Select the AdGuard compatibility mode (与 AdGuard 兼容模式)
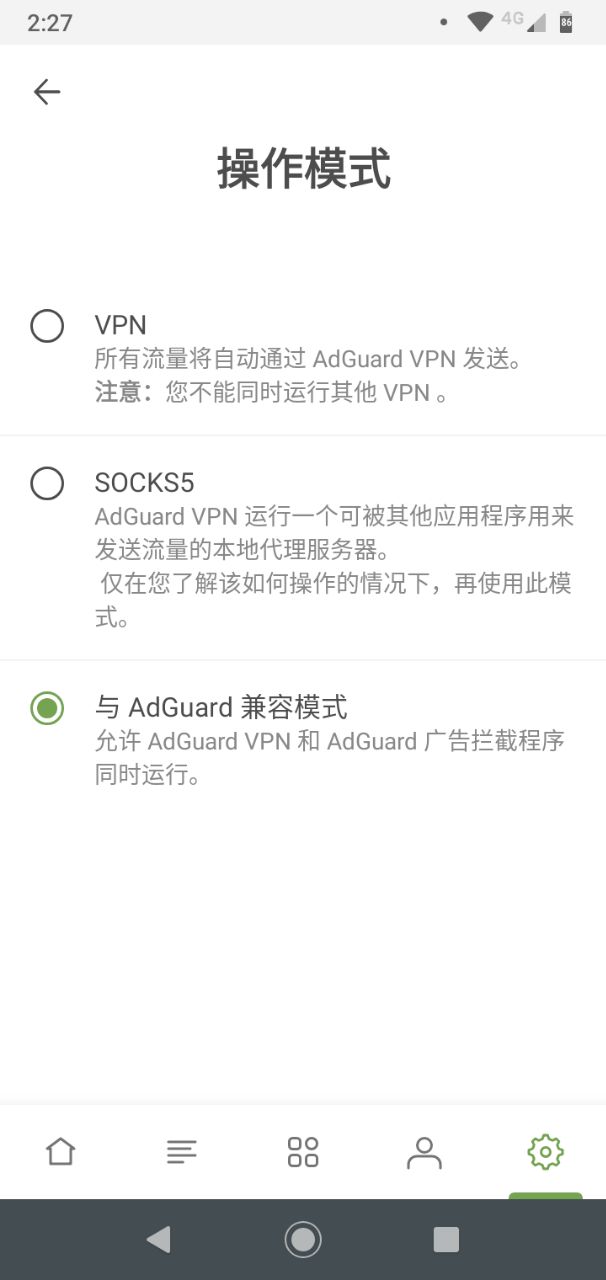 coord(303,740)
